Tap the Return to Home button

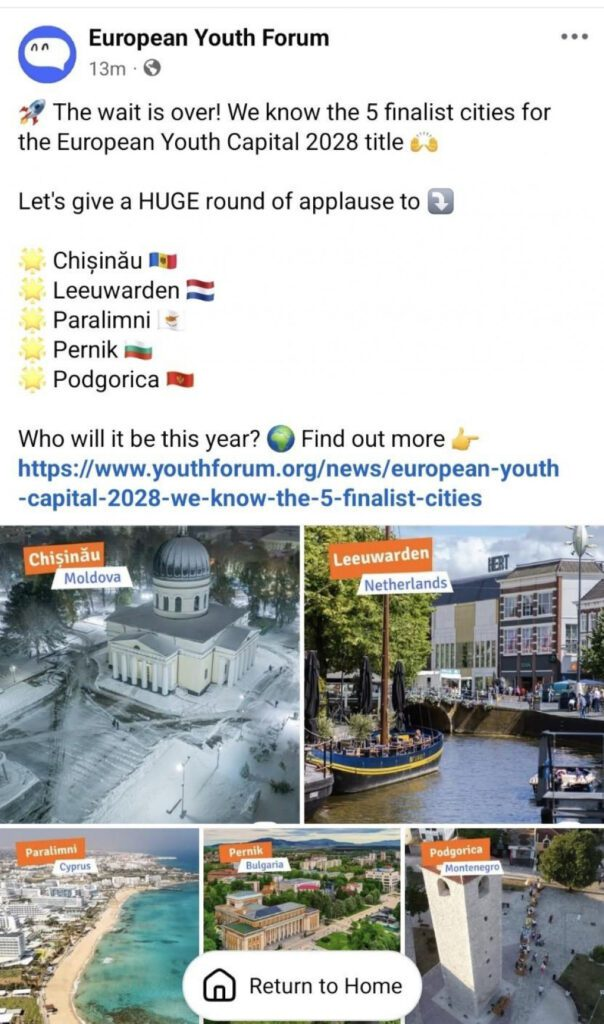tap(302, 986)
